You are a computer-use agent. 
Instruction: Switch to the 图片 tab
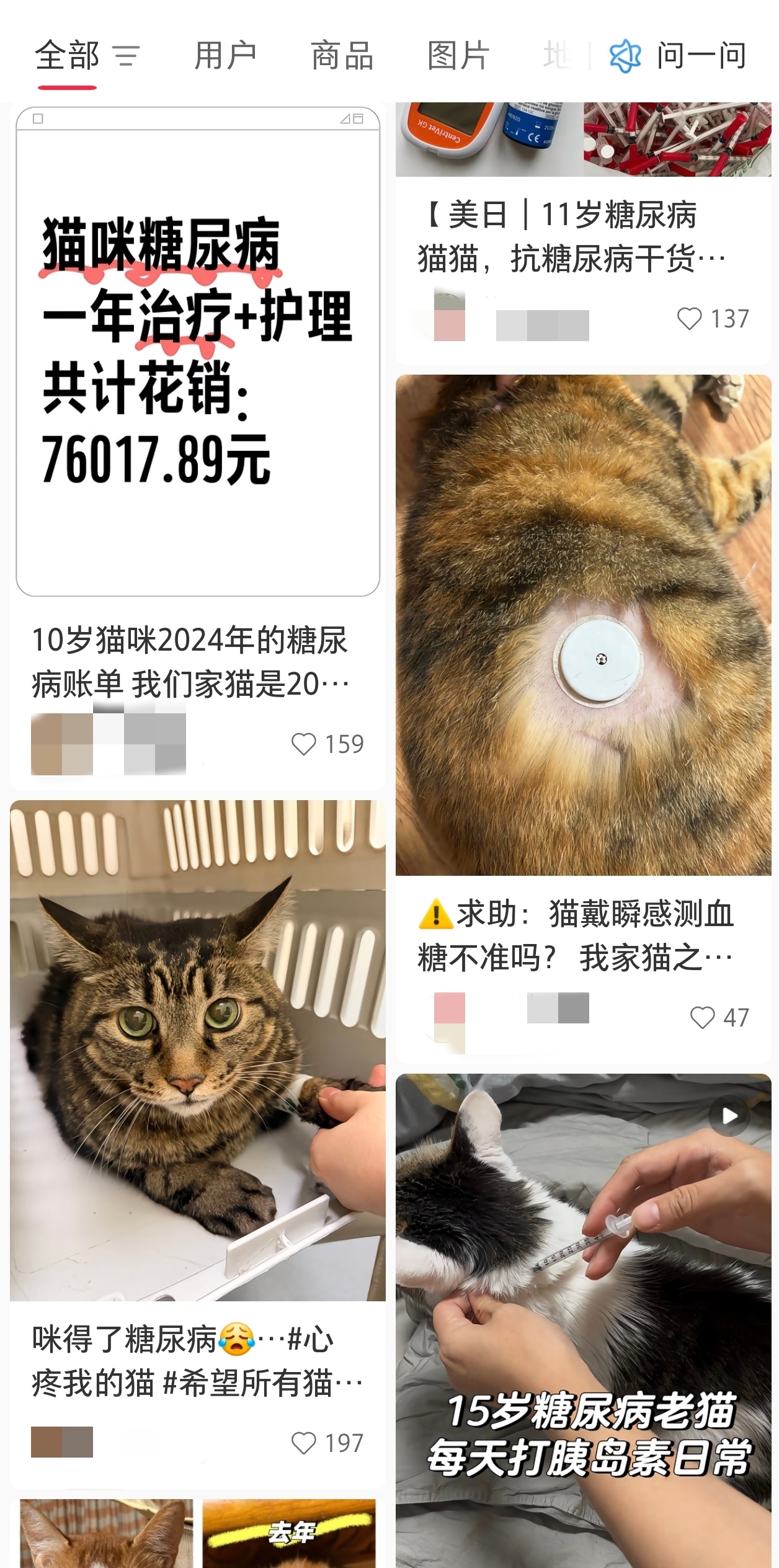click(458, 56)
